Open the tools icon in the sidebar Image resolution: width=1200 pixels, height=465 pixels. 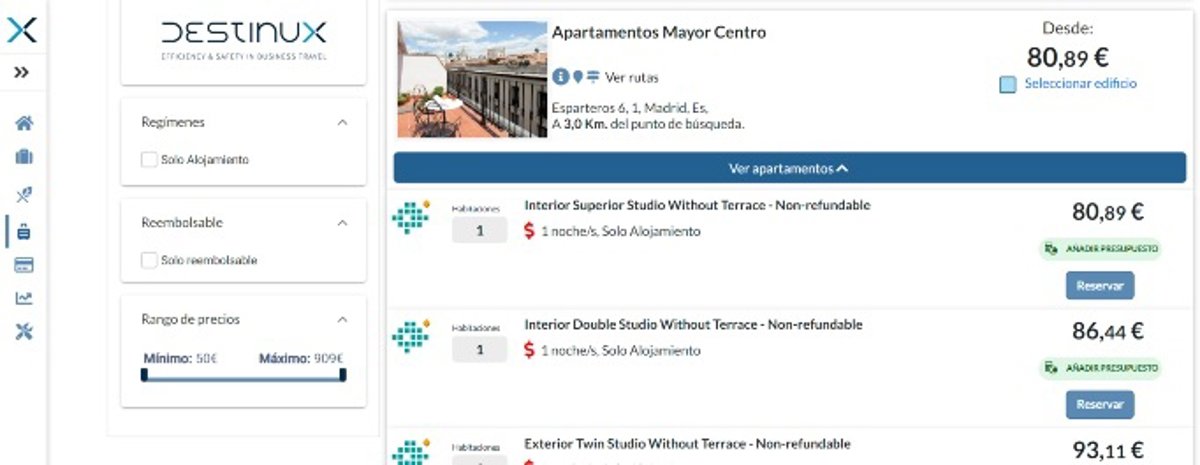tap(24, 332)
